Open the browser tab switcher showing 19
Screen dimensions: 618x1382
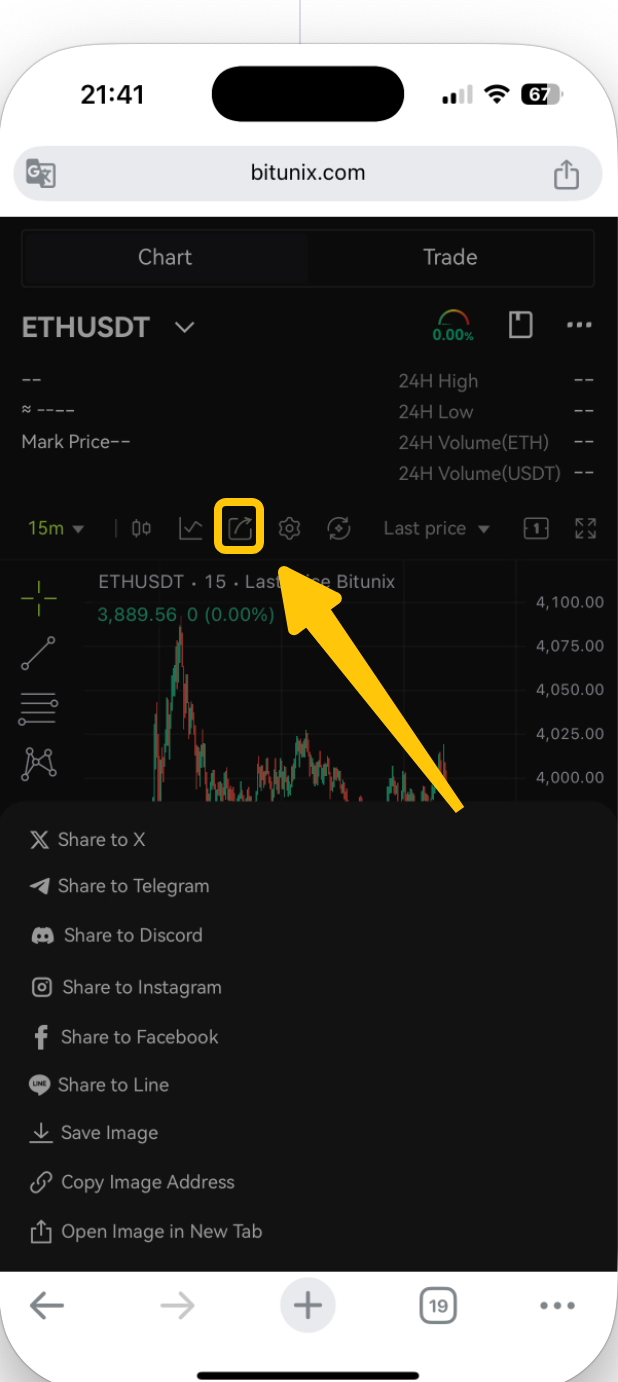tap(437, 1305)
